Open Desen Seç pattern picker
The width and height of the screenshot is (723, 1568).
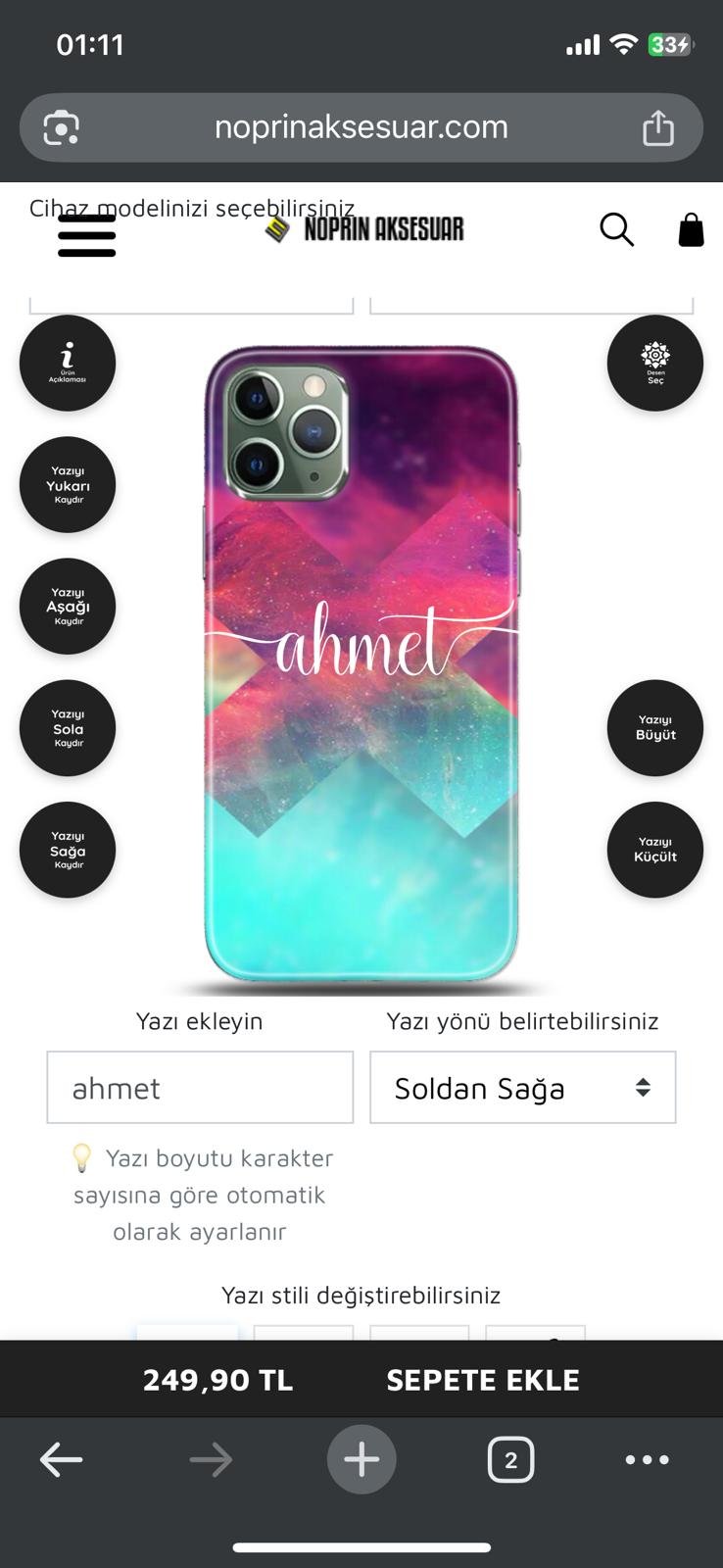(x=654, y=363)
